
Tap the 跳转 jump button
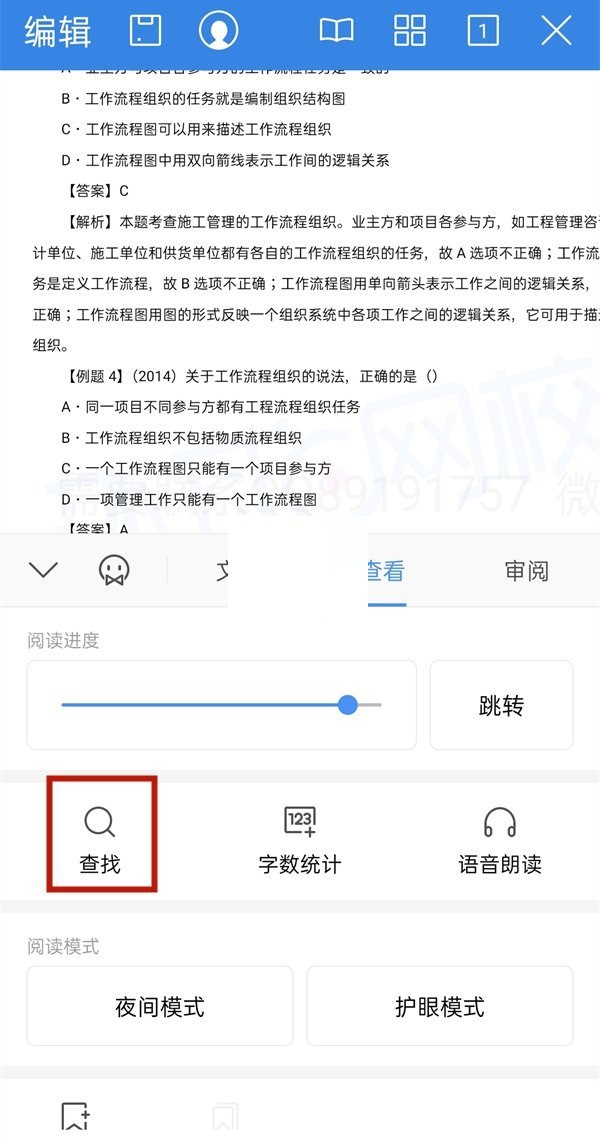coord(501,705)
